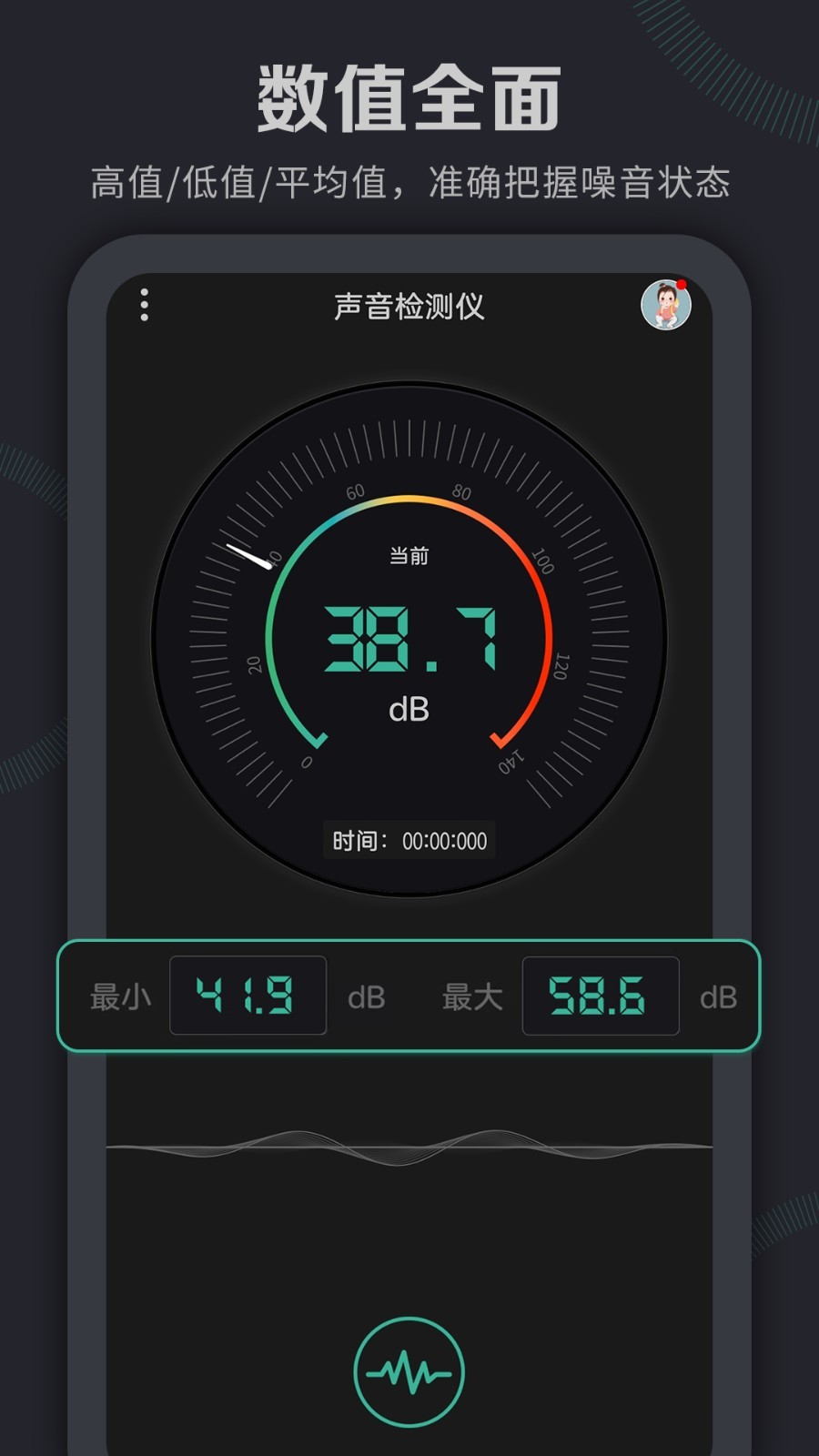819x1456 pixels.
Task: Open the 数值全面 header banner
Action: [409, 96]
